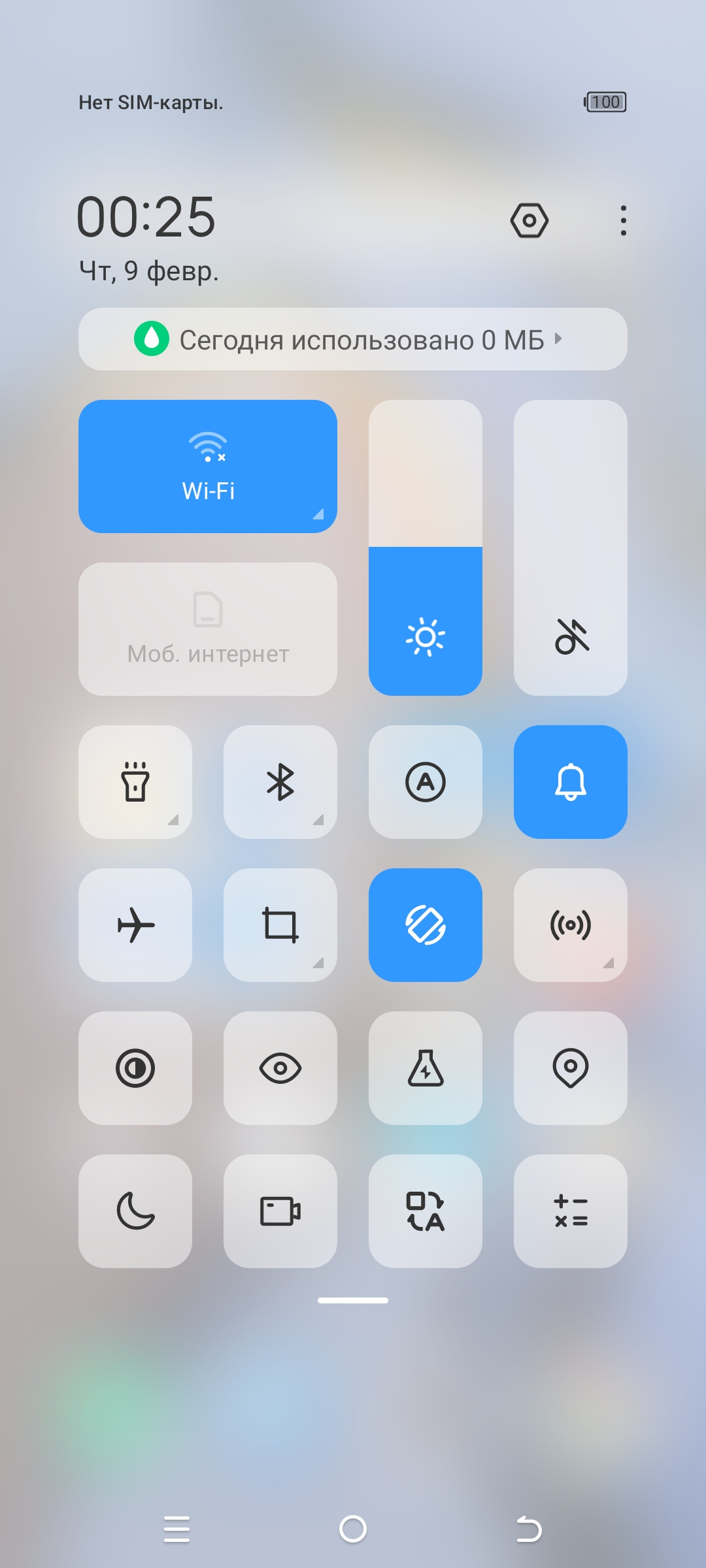This screenshot has height=1568, width=706.
Task: Enable Bluetooth
Action: pyautogui.click(x=280, y=782)
